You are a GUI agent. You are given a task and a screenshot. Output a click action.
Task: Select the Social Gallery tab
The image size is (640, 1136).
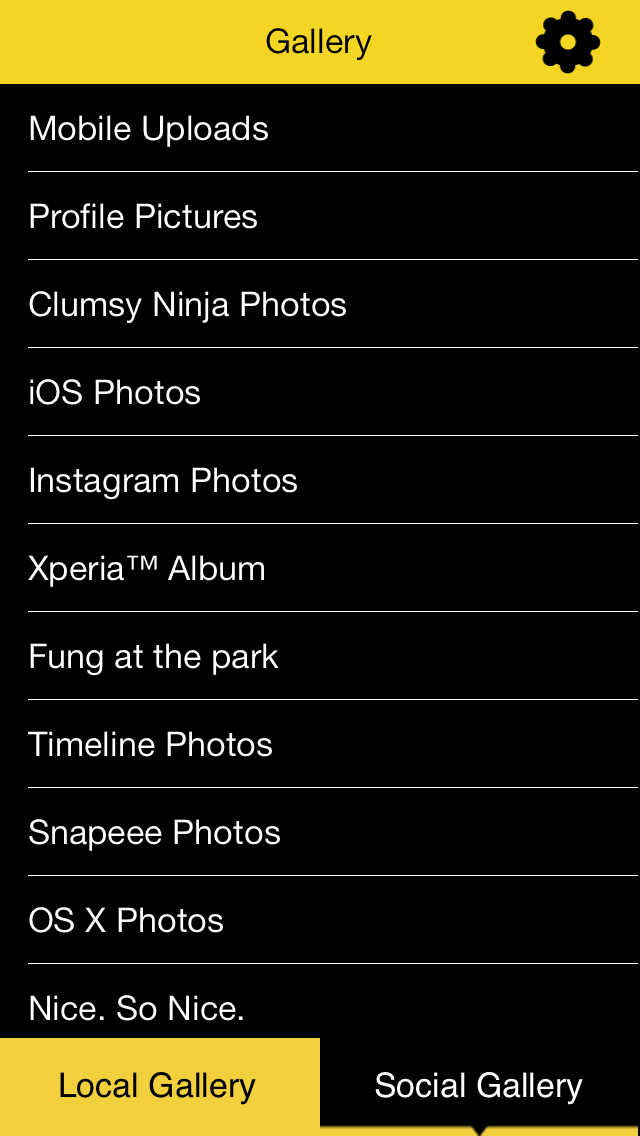tap(480, 1087)
